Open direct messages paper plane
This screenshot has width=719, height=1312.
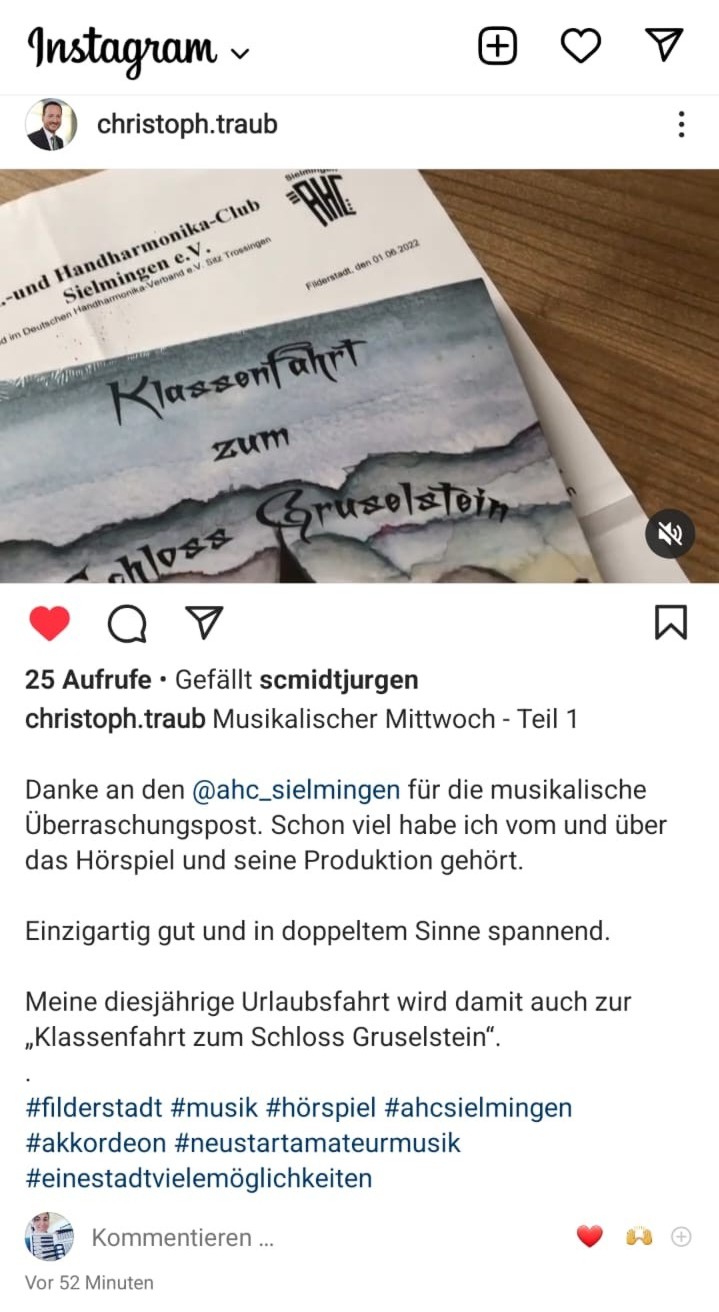663,45
